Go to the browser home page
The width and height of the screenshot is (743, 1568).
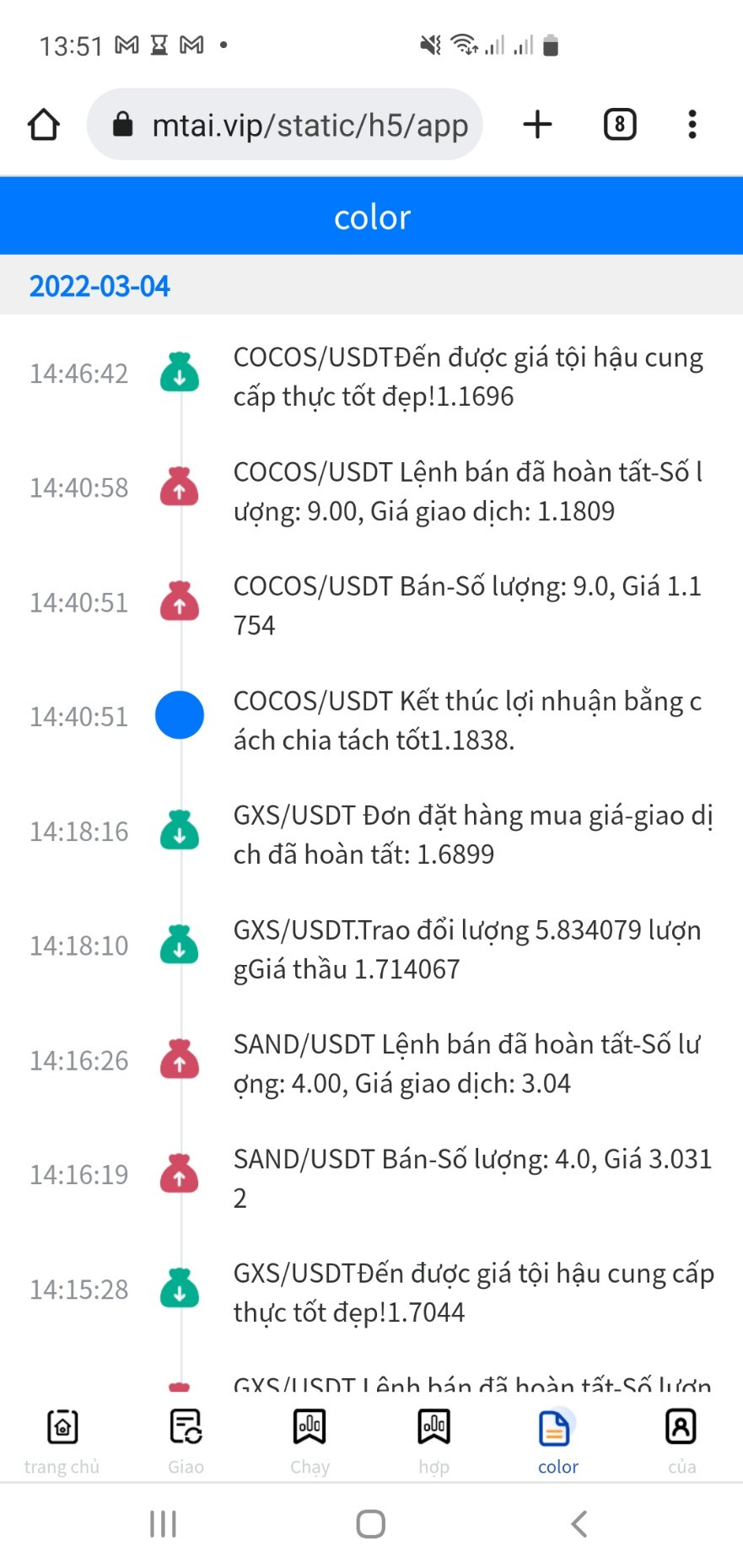[44, 125]
